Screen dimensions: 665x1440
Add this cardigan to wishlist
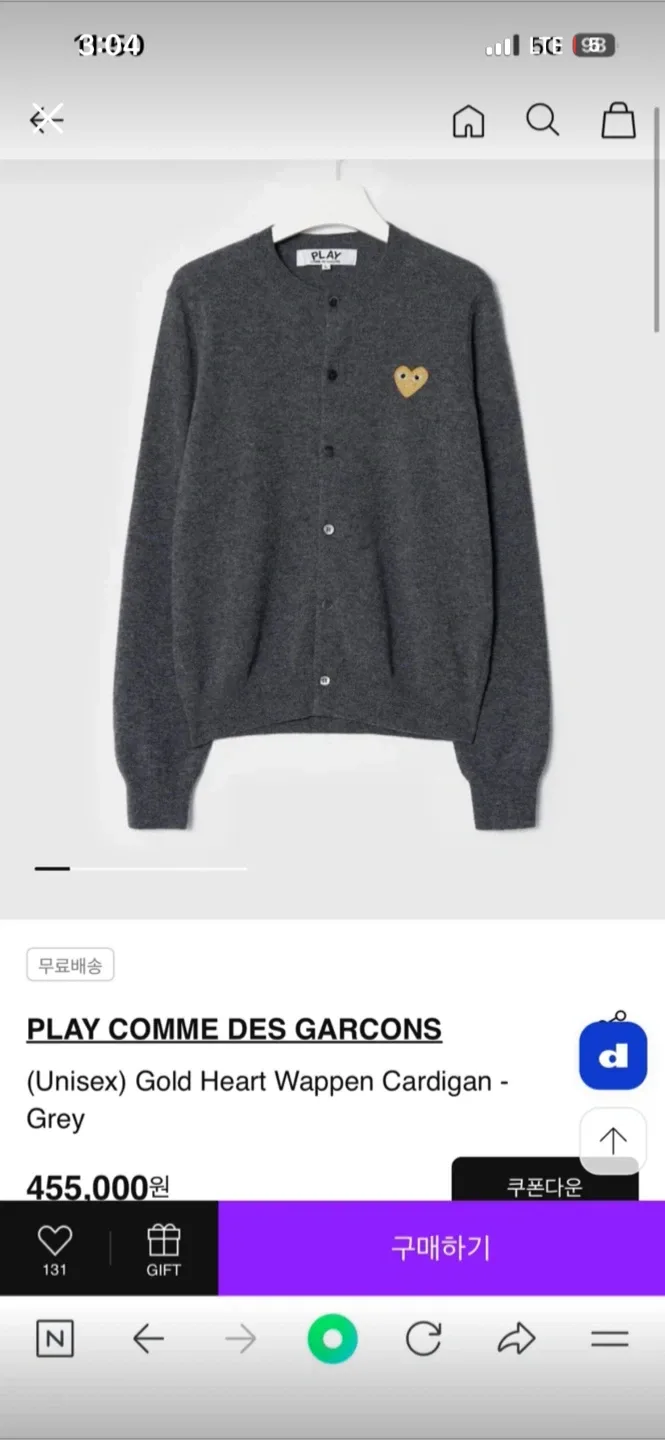[55, 1248]
